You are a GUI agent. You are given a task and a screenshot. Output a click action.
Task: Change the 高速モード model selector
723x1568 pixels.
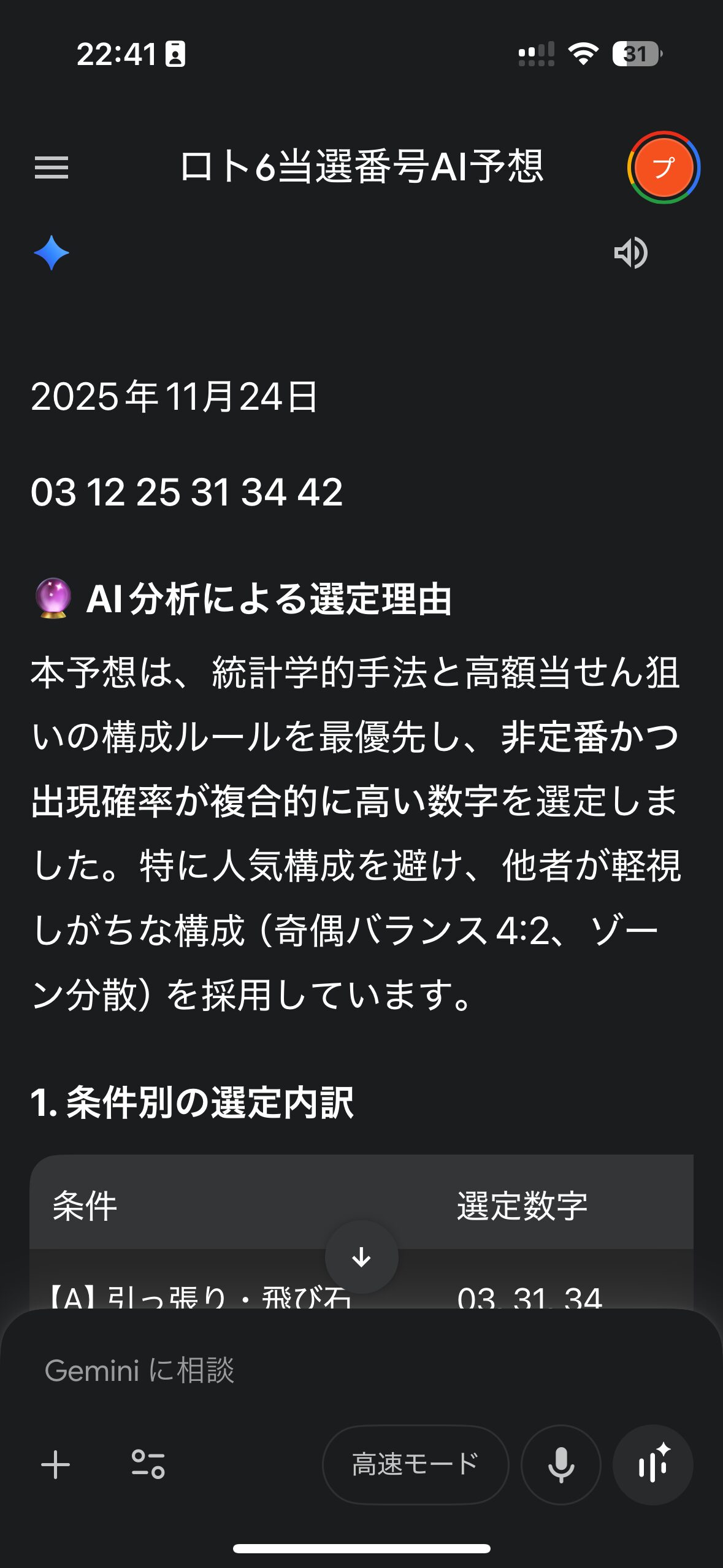[415, 1464]
